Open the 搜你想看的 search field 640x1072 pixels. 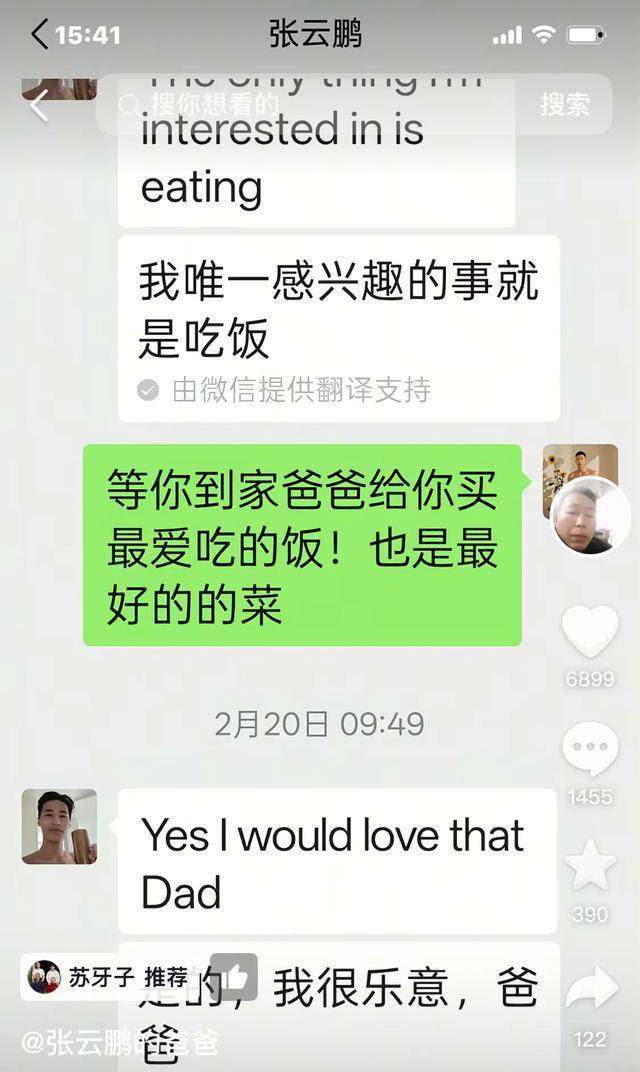(300, 104)
